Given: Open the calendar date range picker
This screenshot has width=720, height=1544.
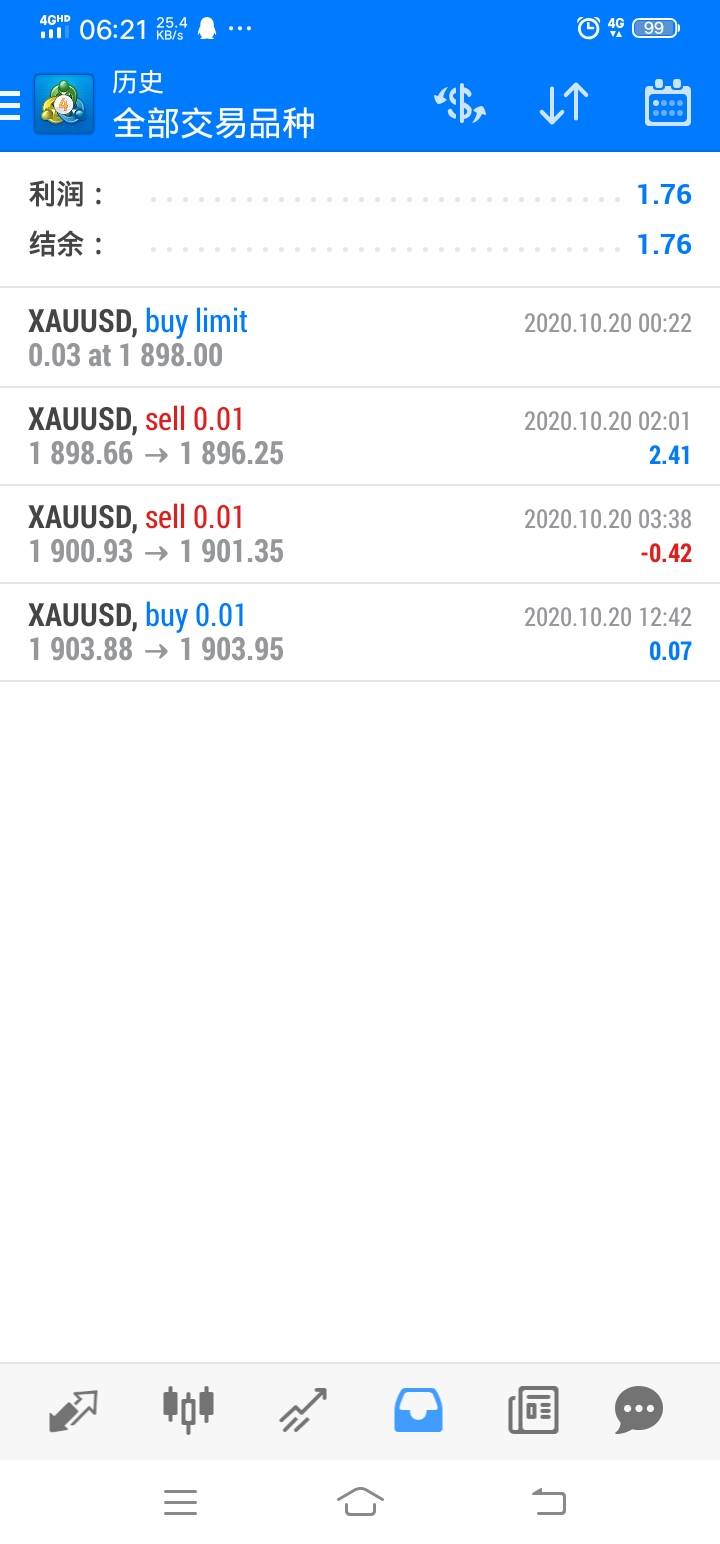Looking at the screenshot, I should click(x=667, y=104).
